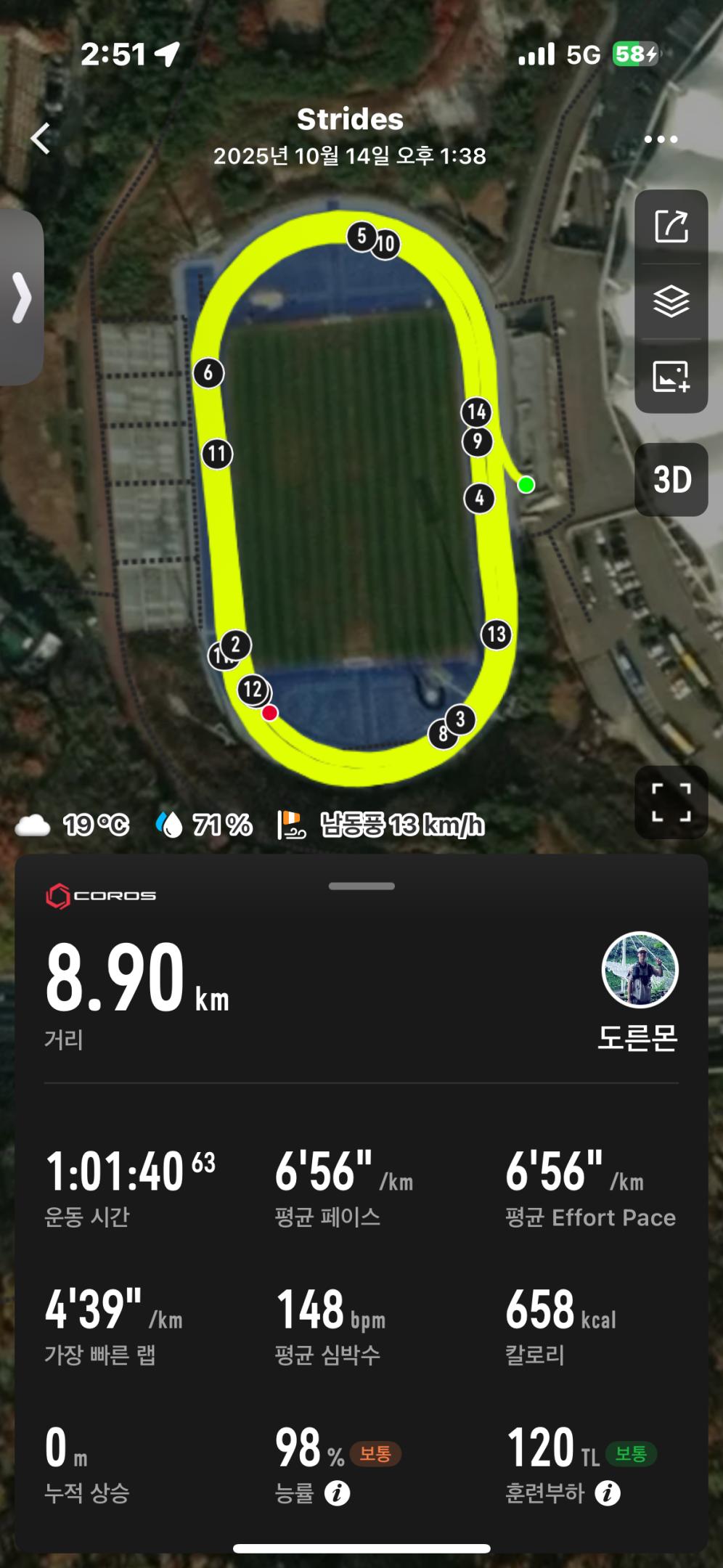Expand the side panel arrow handle
723x1568 pixels.
tap(22, 297)
